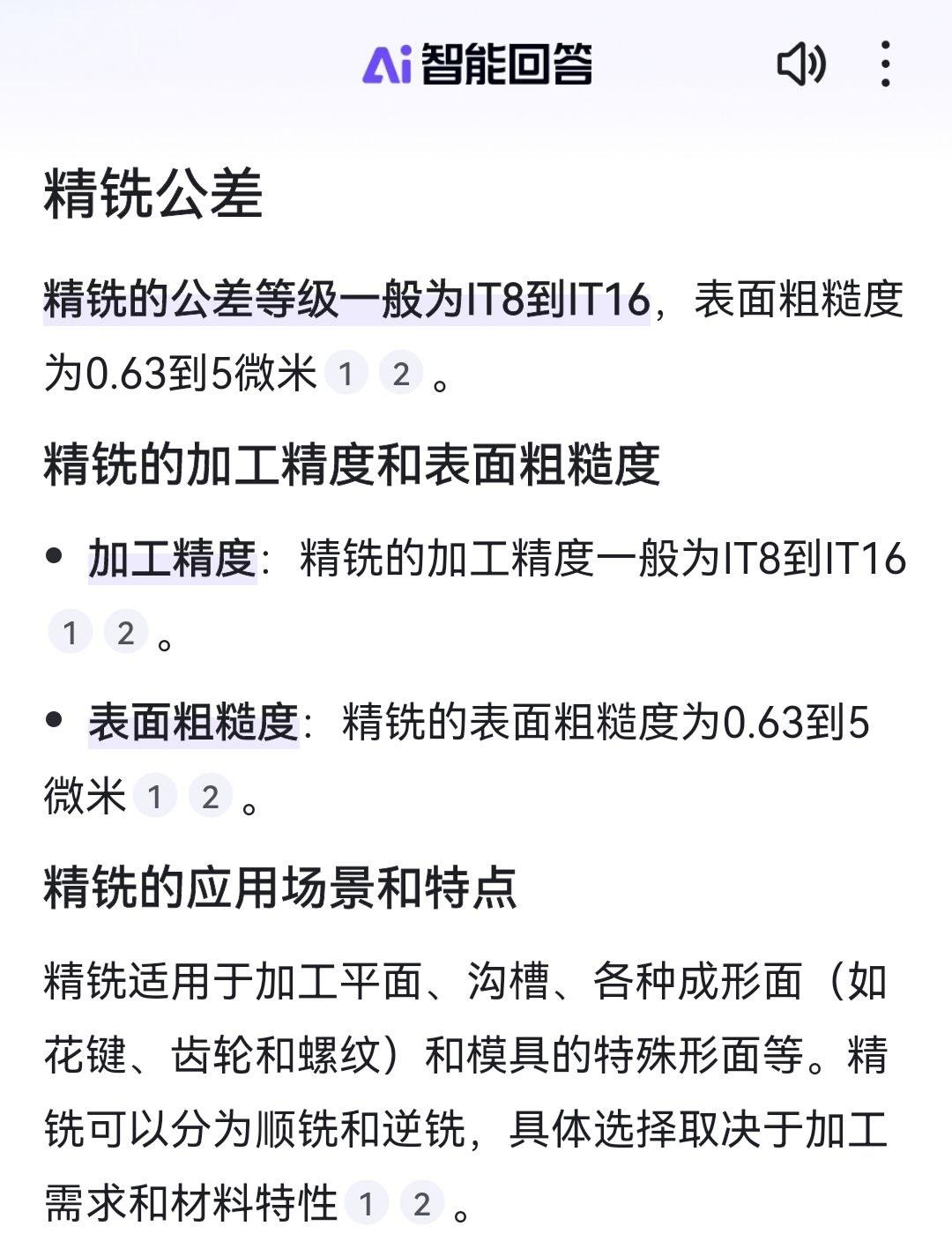Tap the highlighted sentence 精铣的公差等级一般为IT8到IT16
952x1241 pixels.
click(x=346, y=299)
